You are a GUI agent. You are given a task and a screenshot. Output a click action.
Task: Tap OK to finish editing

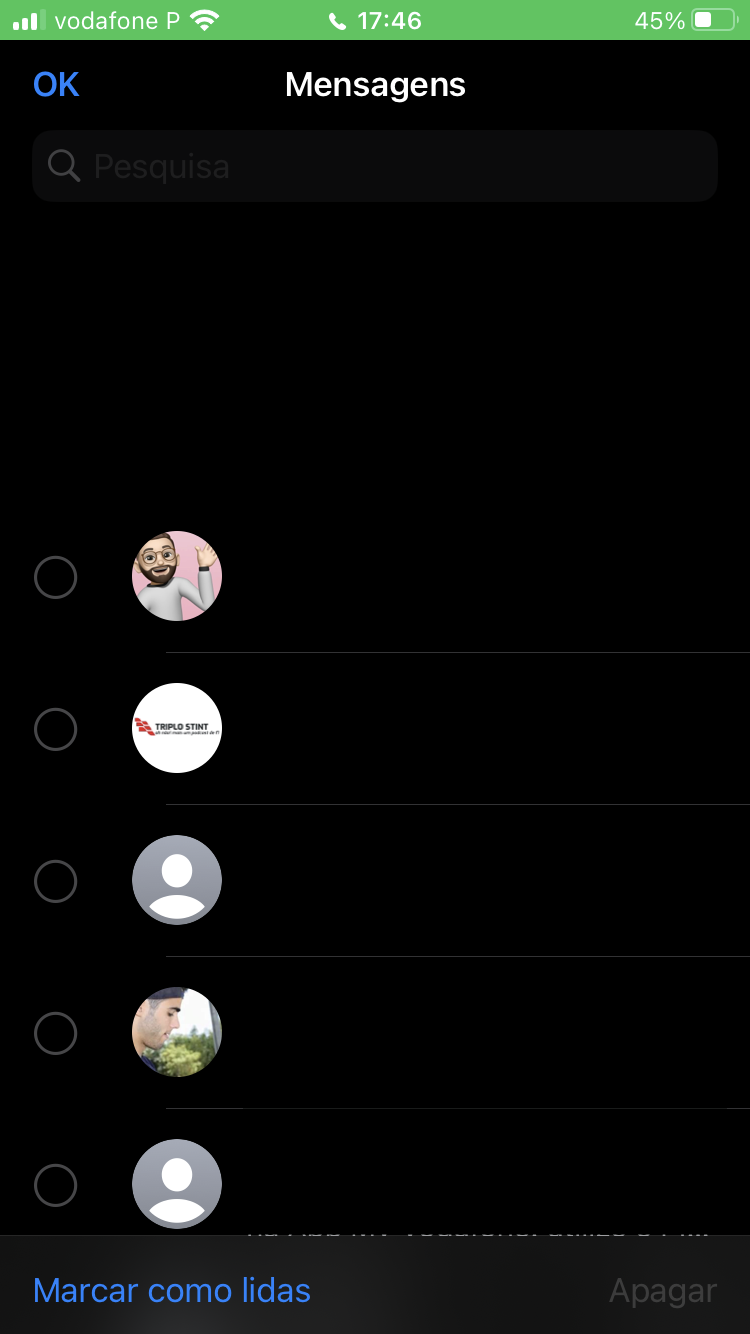(x=56, y=85)
